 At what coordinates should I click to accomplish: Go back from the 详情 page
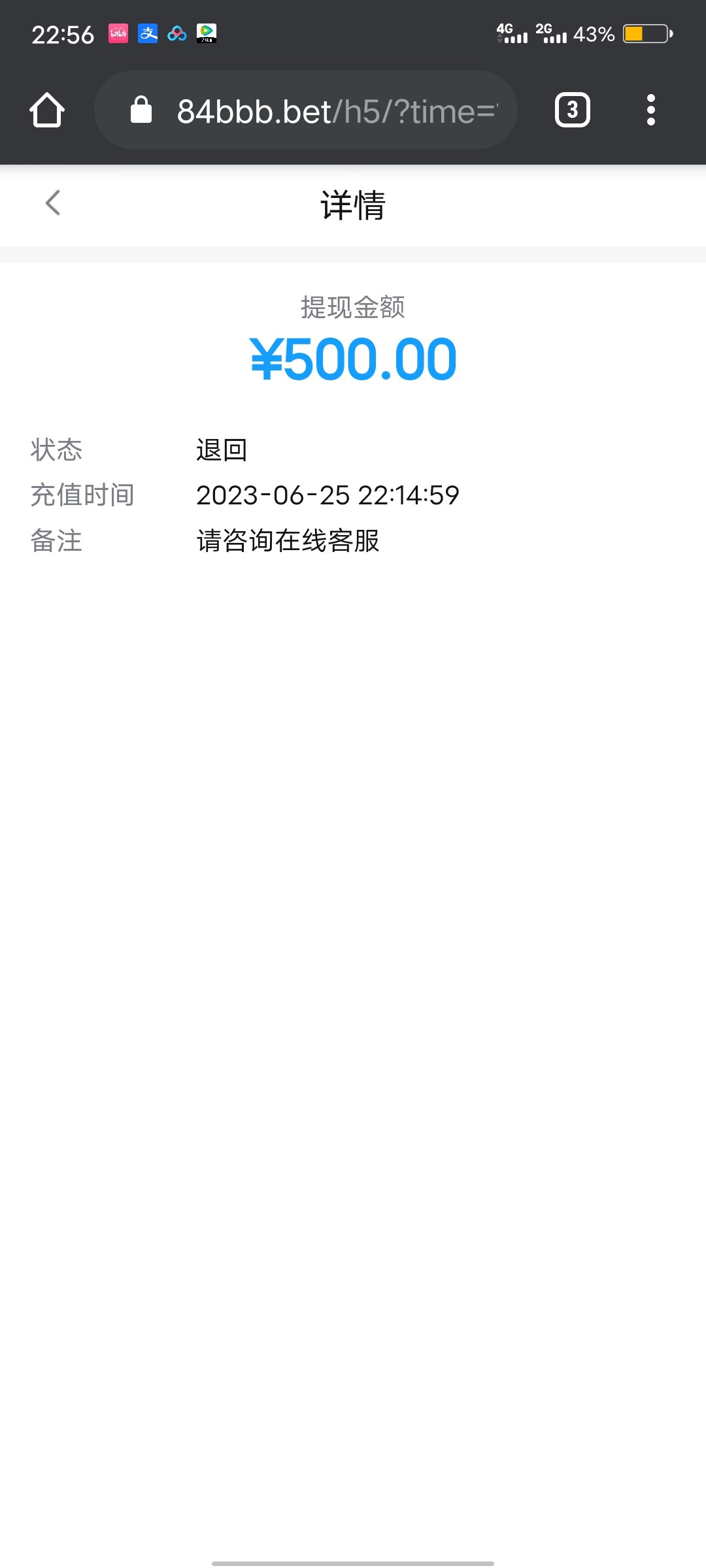pyautogui.click(x=53, y=203)
